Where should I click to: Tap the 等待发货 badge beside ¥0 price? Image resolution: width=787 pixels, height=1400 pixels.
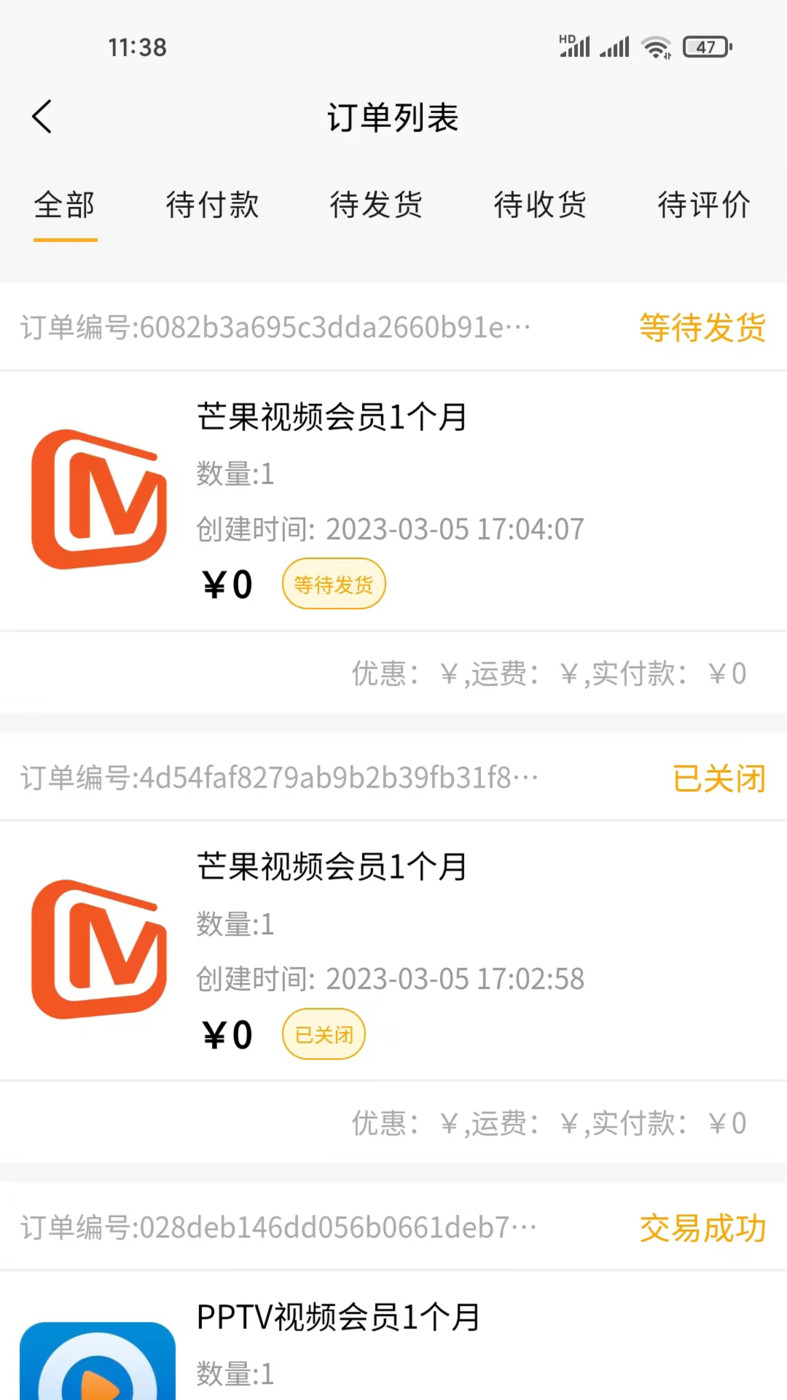click(334, 583)
